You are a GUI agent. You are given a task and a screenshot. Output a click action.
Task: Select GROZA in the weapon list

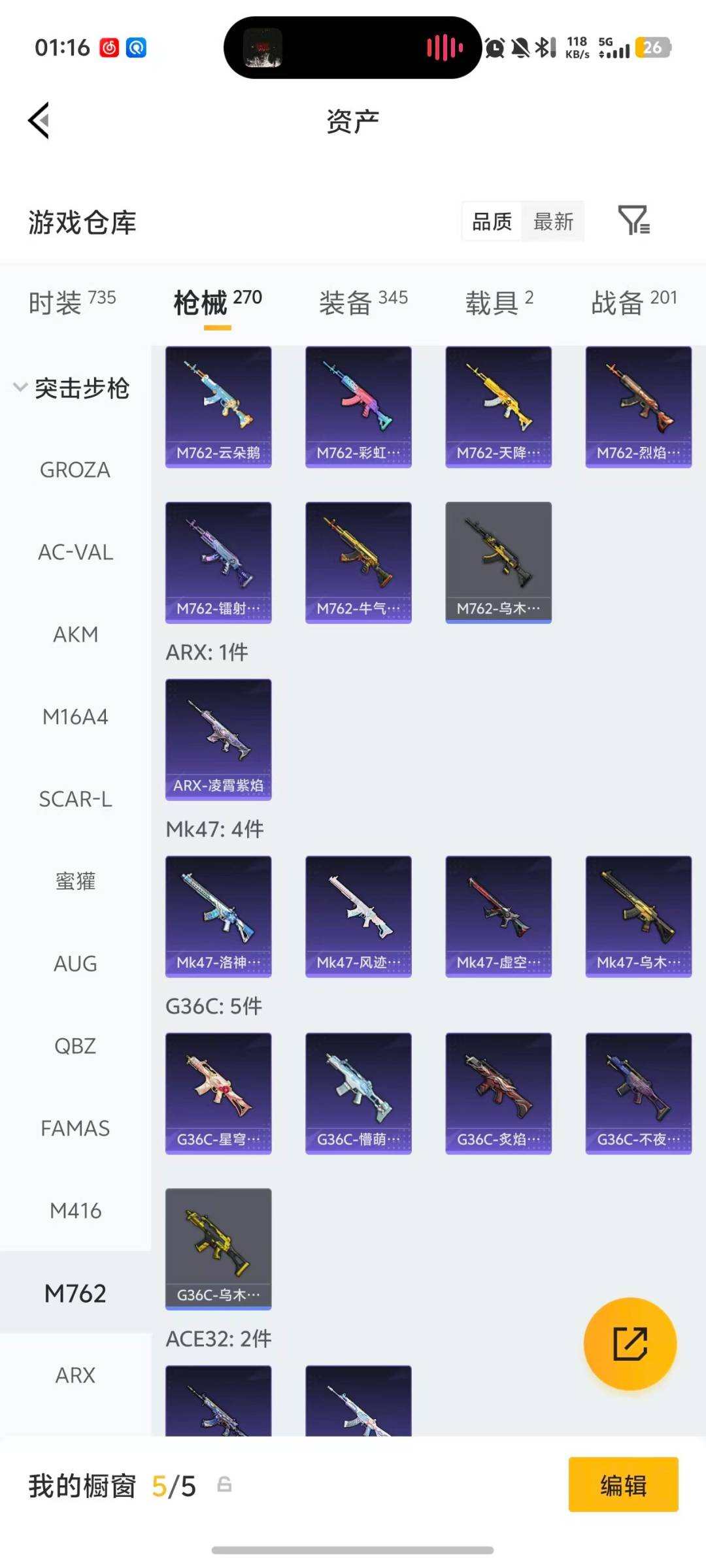pos(75,470)
